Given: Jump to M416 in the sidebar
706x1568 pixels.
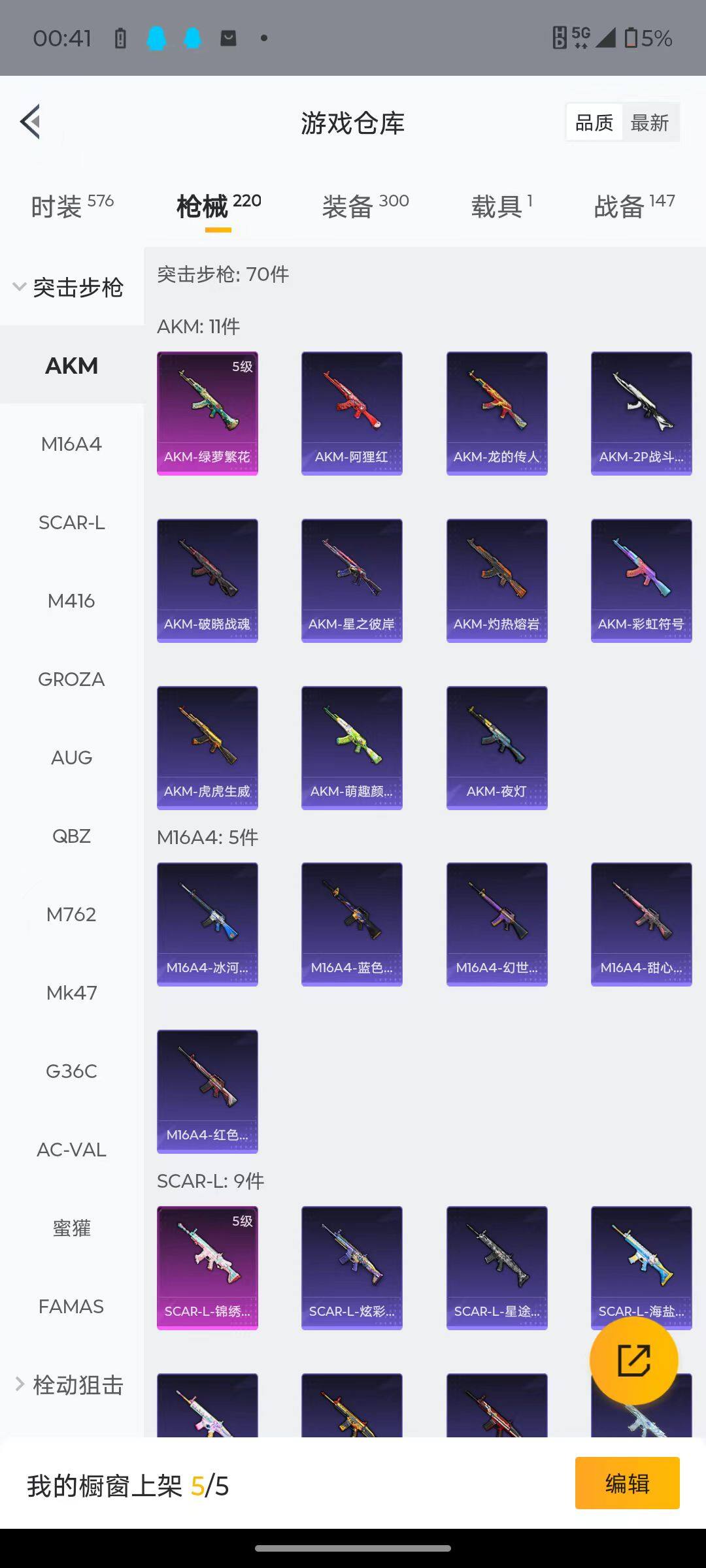Looking at the screenshot, I should (x=71, y=601).
